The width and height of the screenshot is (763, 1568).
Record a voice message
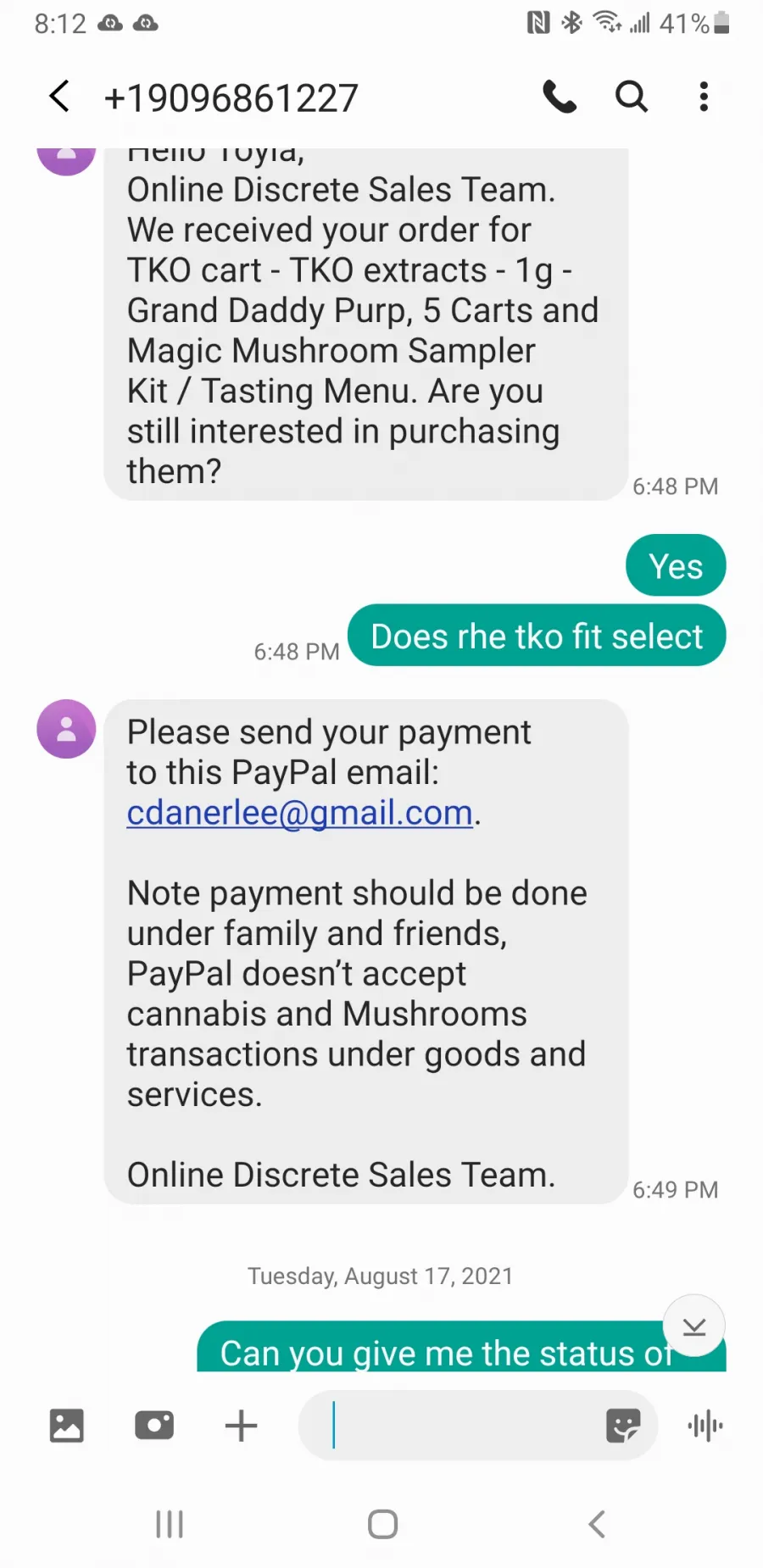click(705, 1426)
